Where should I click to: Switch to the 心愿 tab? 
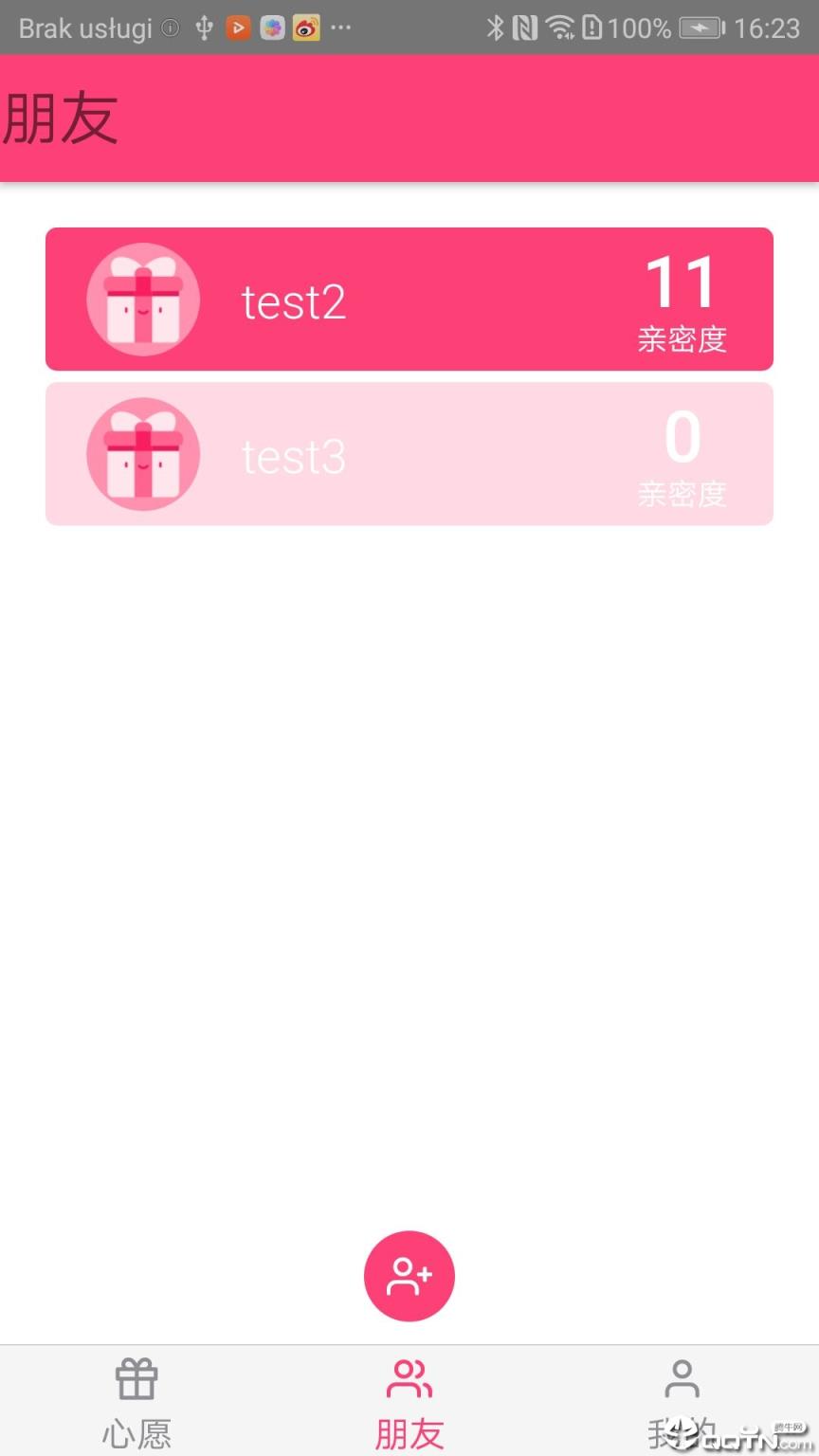click(136, 1403)
